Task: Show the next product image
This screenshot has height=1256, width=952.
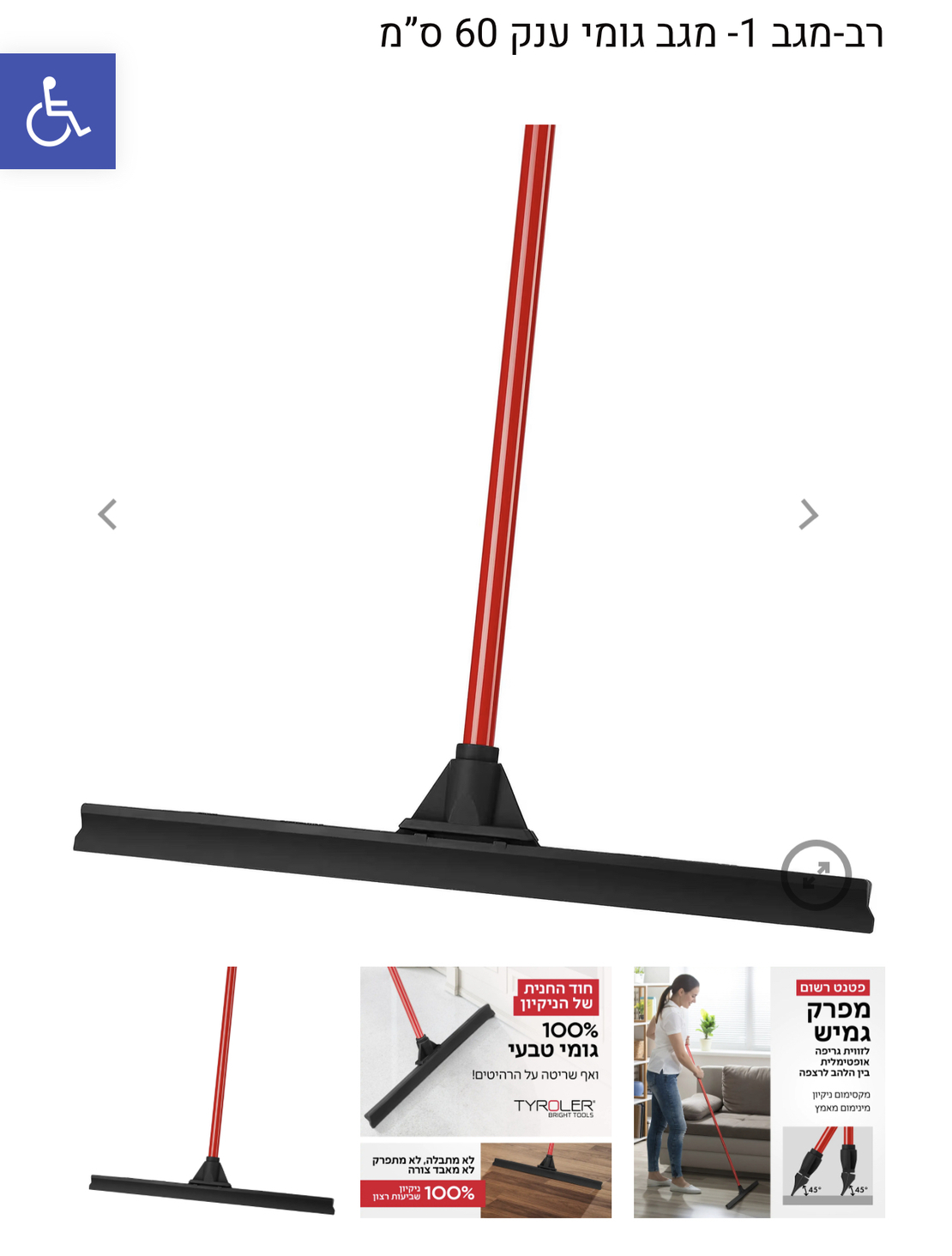Action: [808, 515]
